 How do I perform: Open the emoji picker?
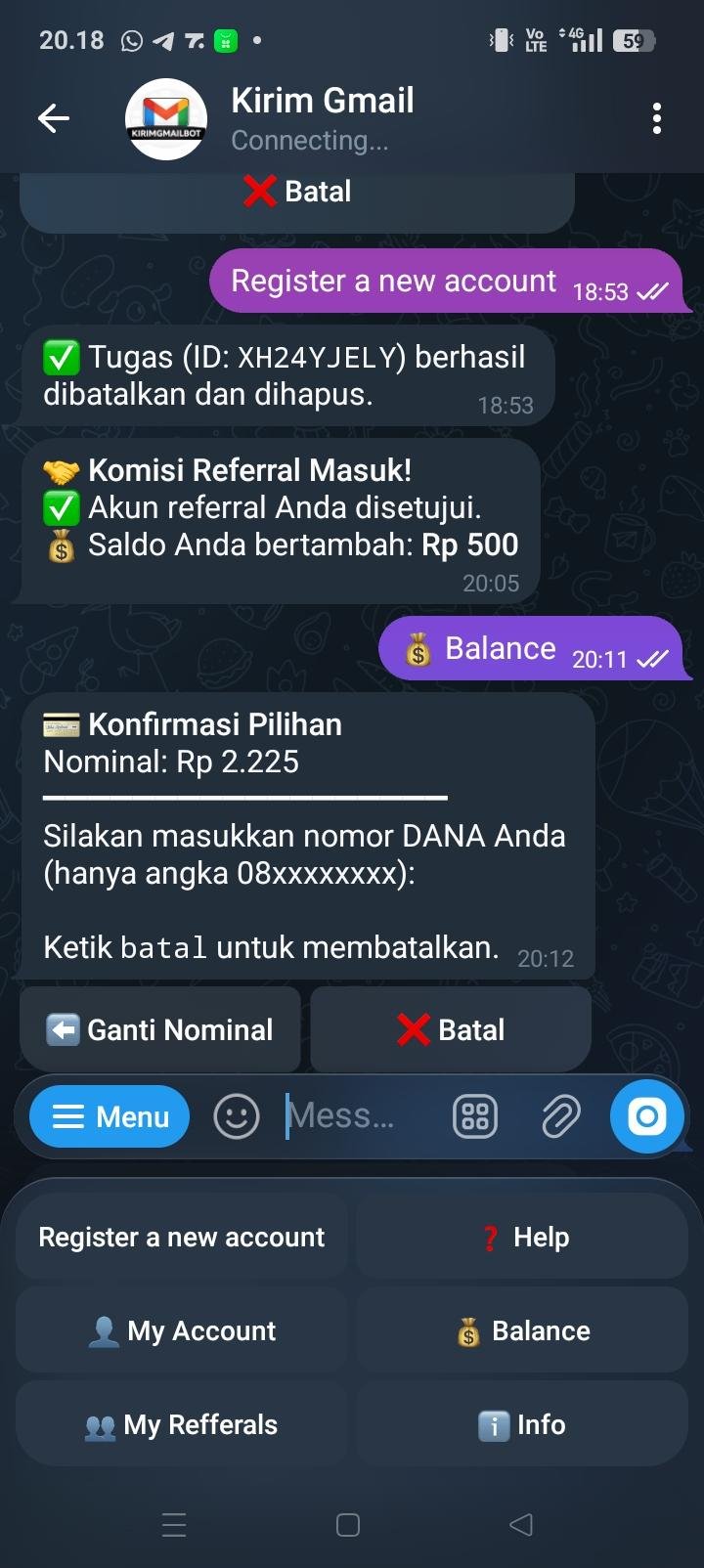click(237, 1116)
